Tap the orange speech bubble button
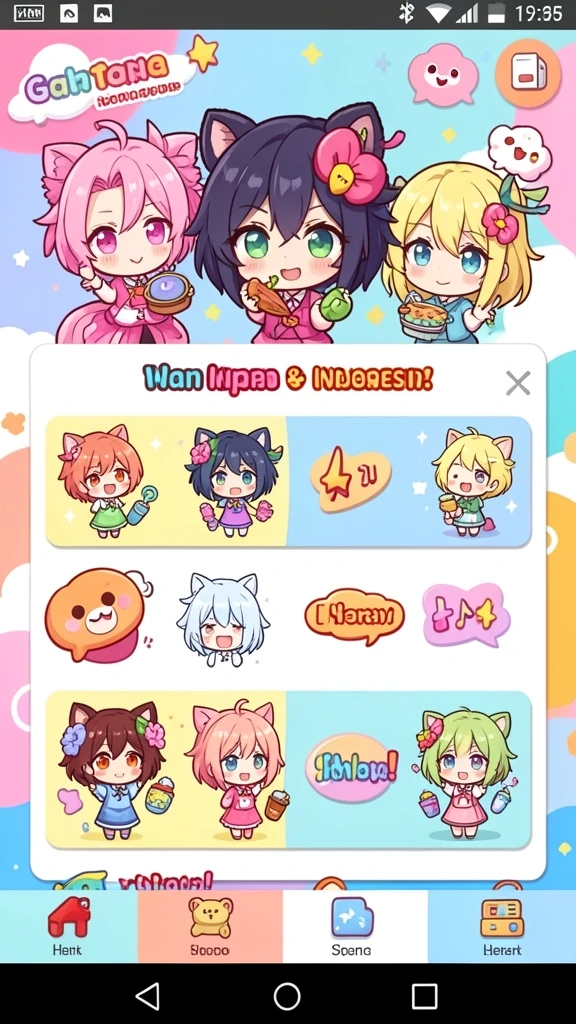Viewport: 576px width, 1024px height. coord(355,616)
